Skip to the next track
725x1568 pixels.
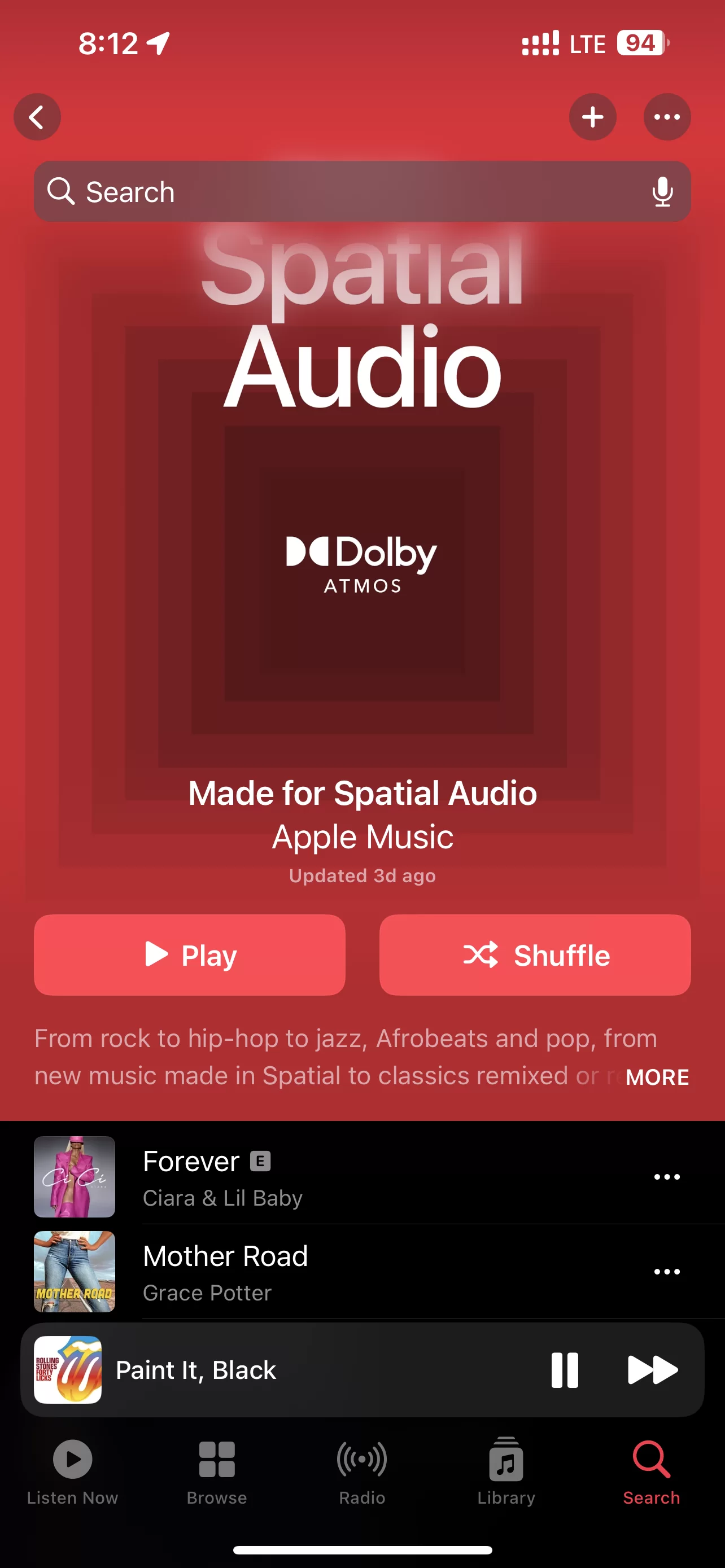click(652, 1369)
